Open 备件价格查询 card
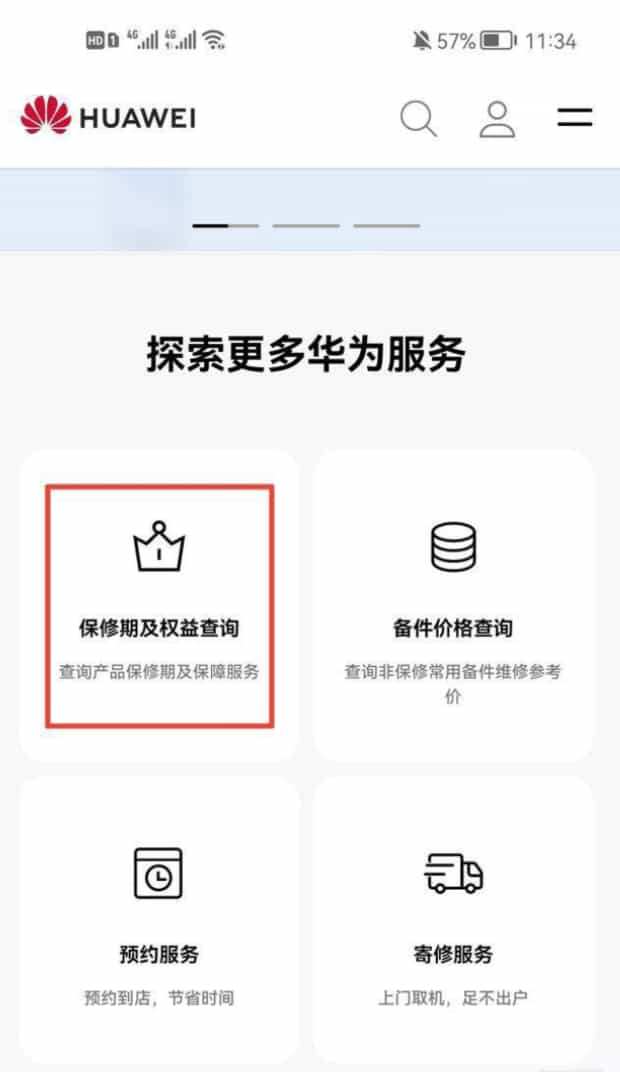The image size is (620, 1072). click(x=453, y=606)
